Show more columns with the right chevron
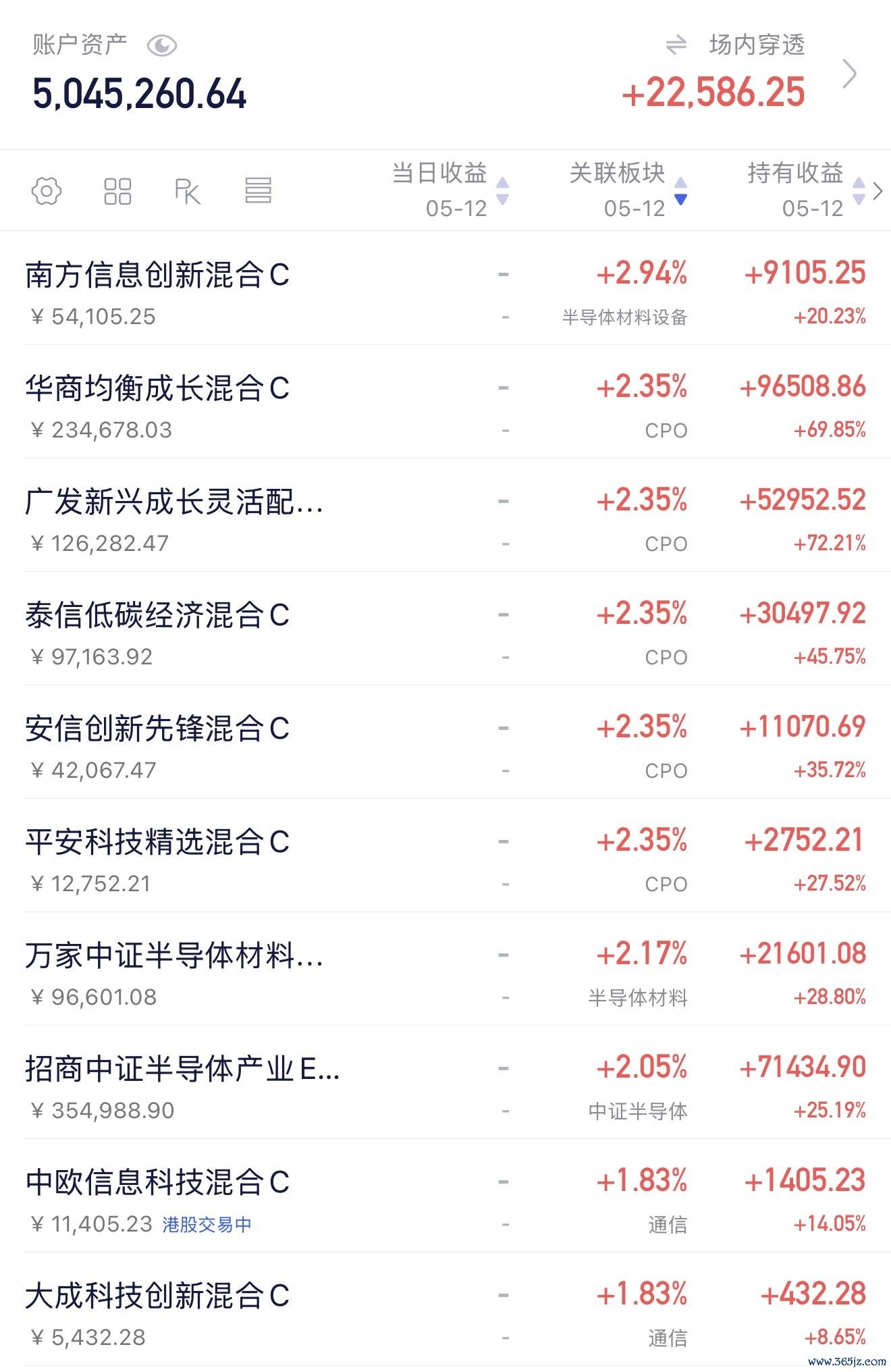This screenshot has height=1372, width=891. (x=878, y=191)
